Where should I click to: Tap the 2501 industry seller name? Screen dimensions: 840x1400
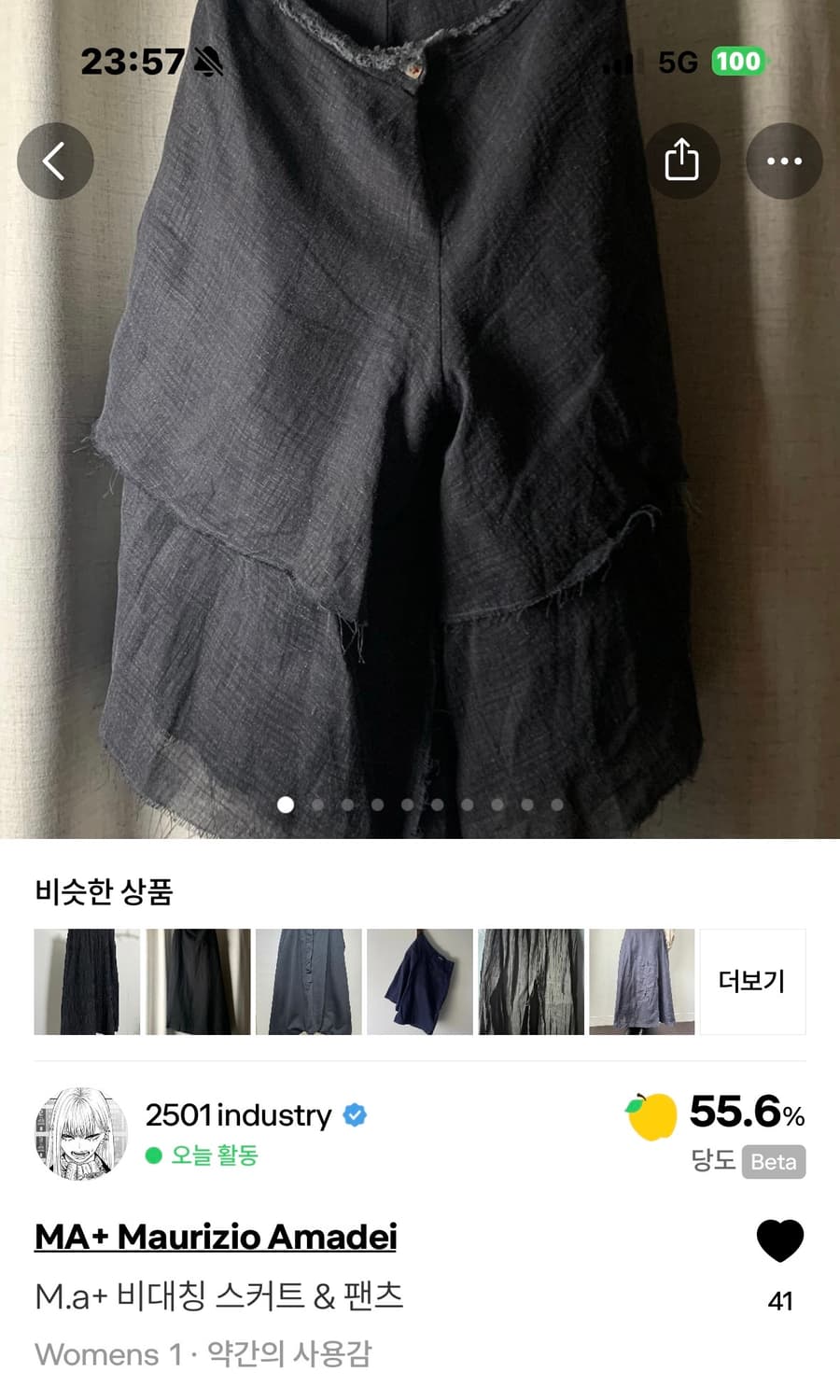coord(237,1115)
